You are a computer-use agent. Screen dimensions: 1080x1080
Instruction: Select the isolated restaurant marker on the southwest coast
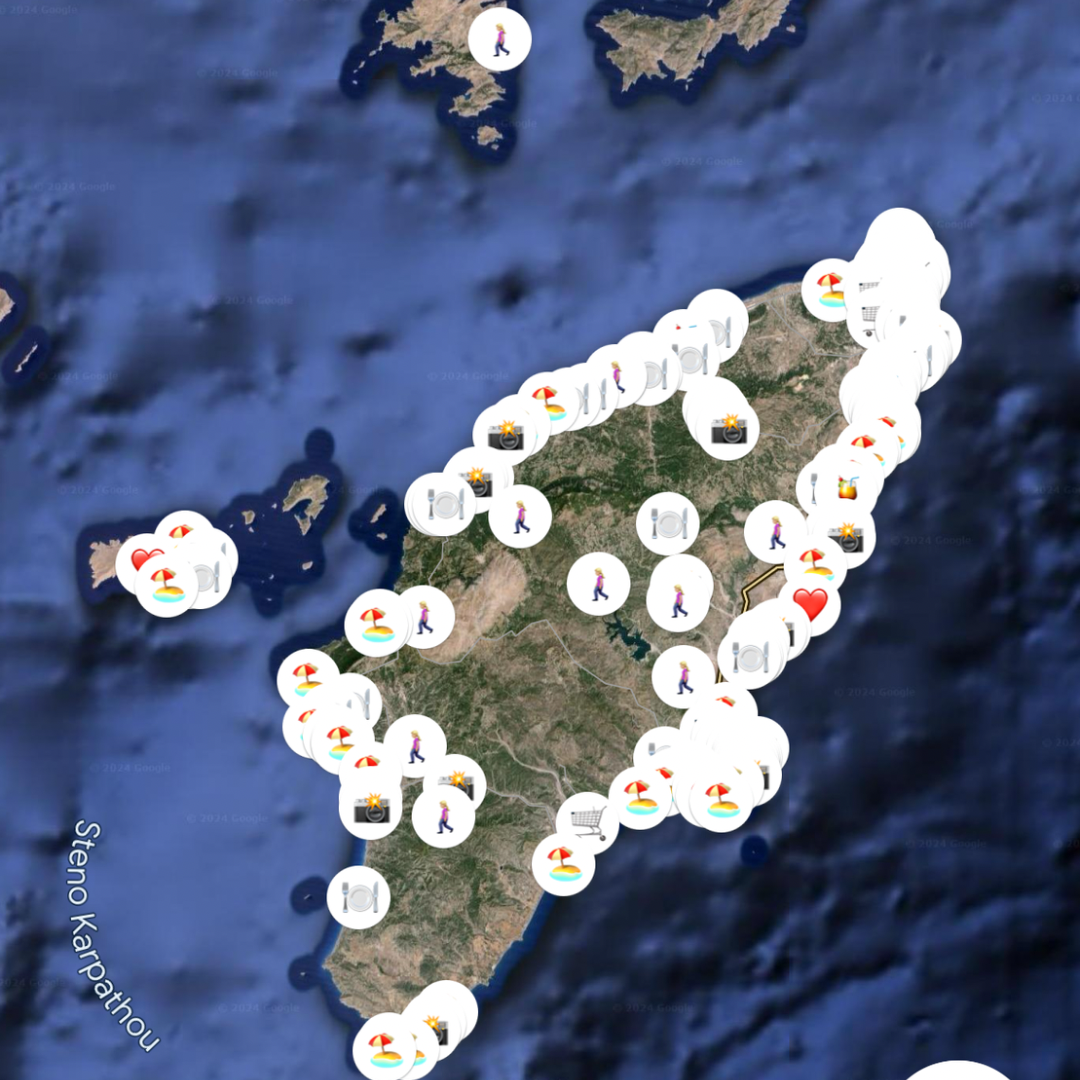click(x=358, y=897)
